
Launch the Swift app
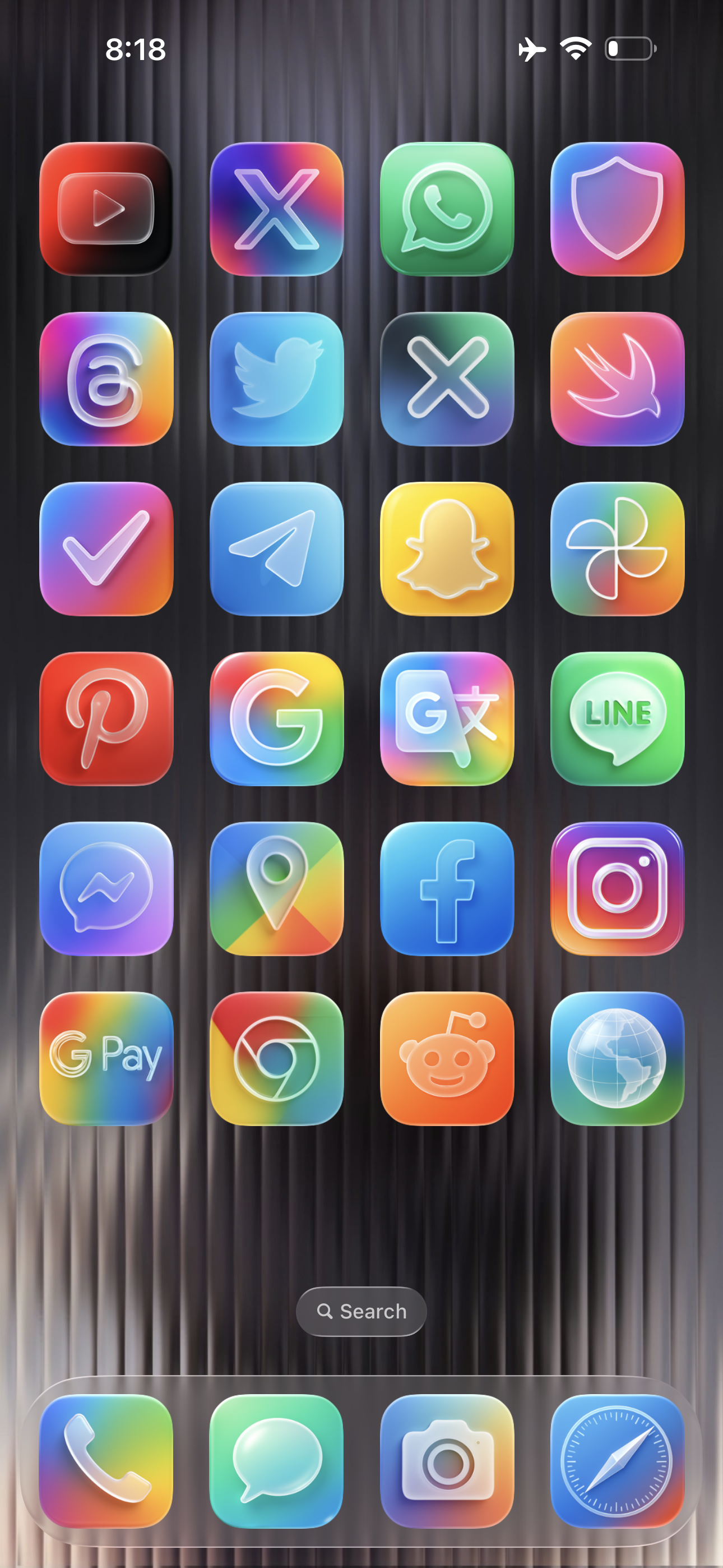pyautogui.click(x=617, y=379)
